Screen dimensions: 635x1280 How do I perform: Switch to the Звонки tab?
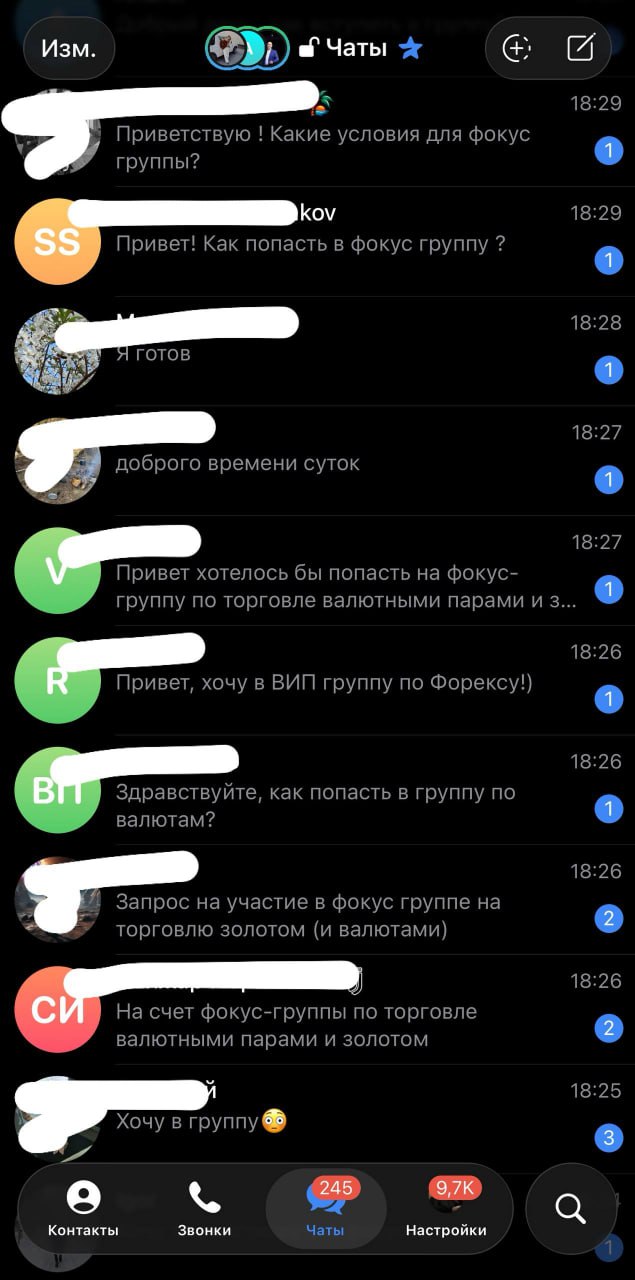tap(204, 1208)
